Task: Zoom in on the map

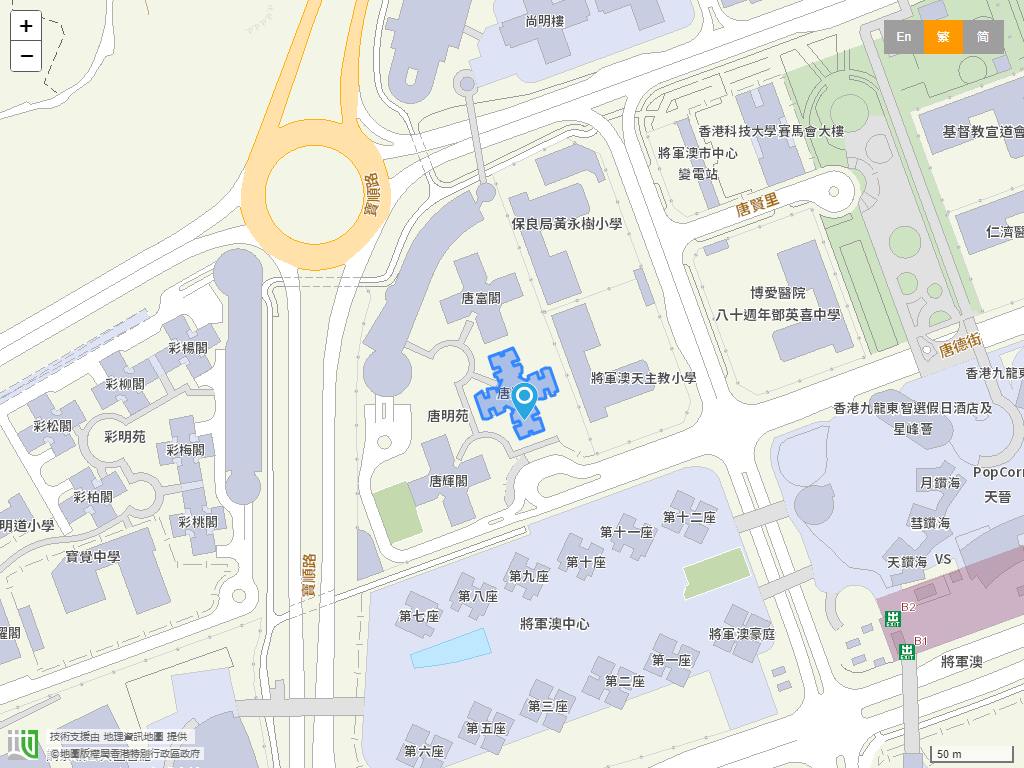Action: pyautogui.click(x=26, y=27)
